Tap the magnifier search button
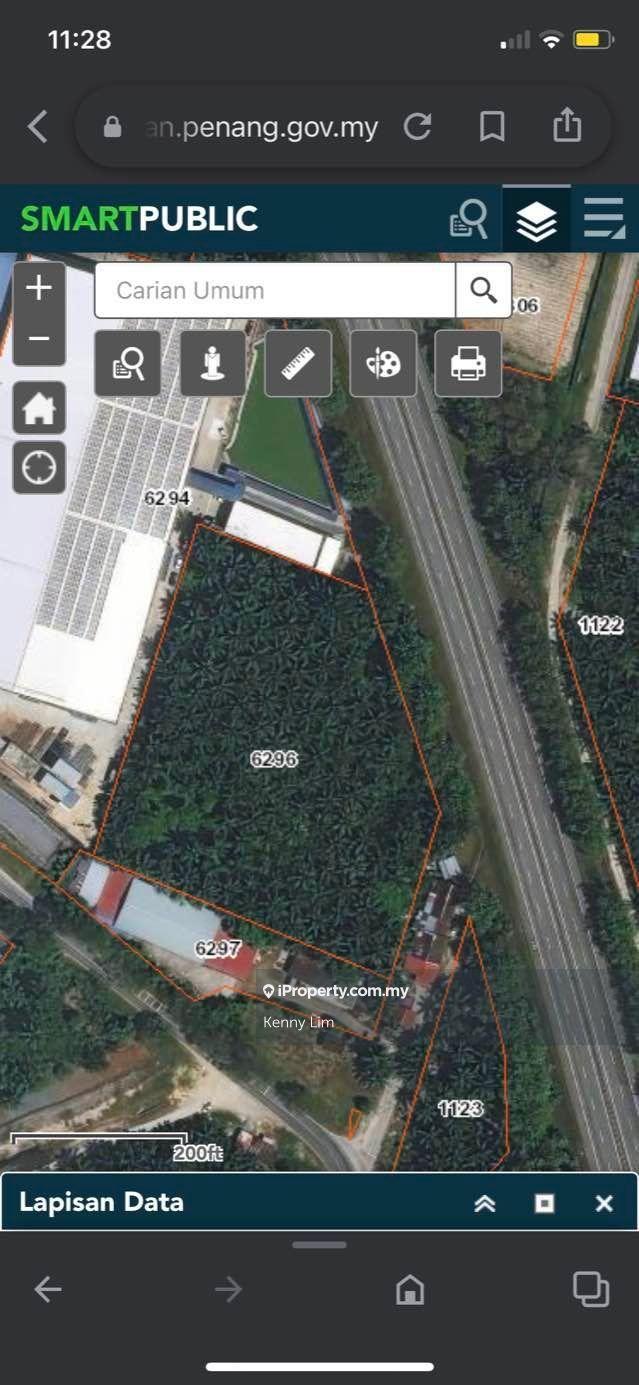The height and width of the screenshot is (1385, 639). [x=484, y=291]
